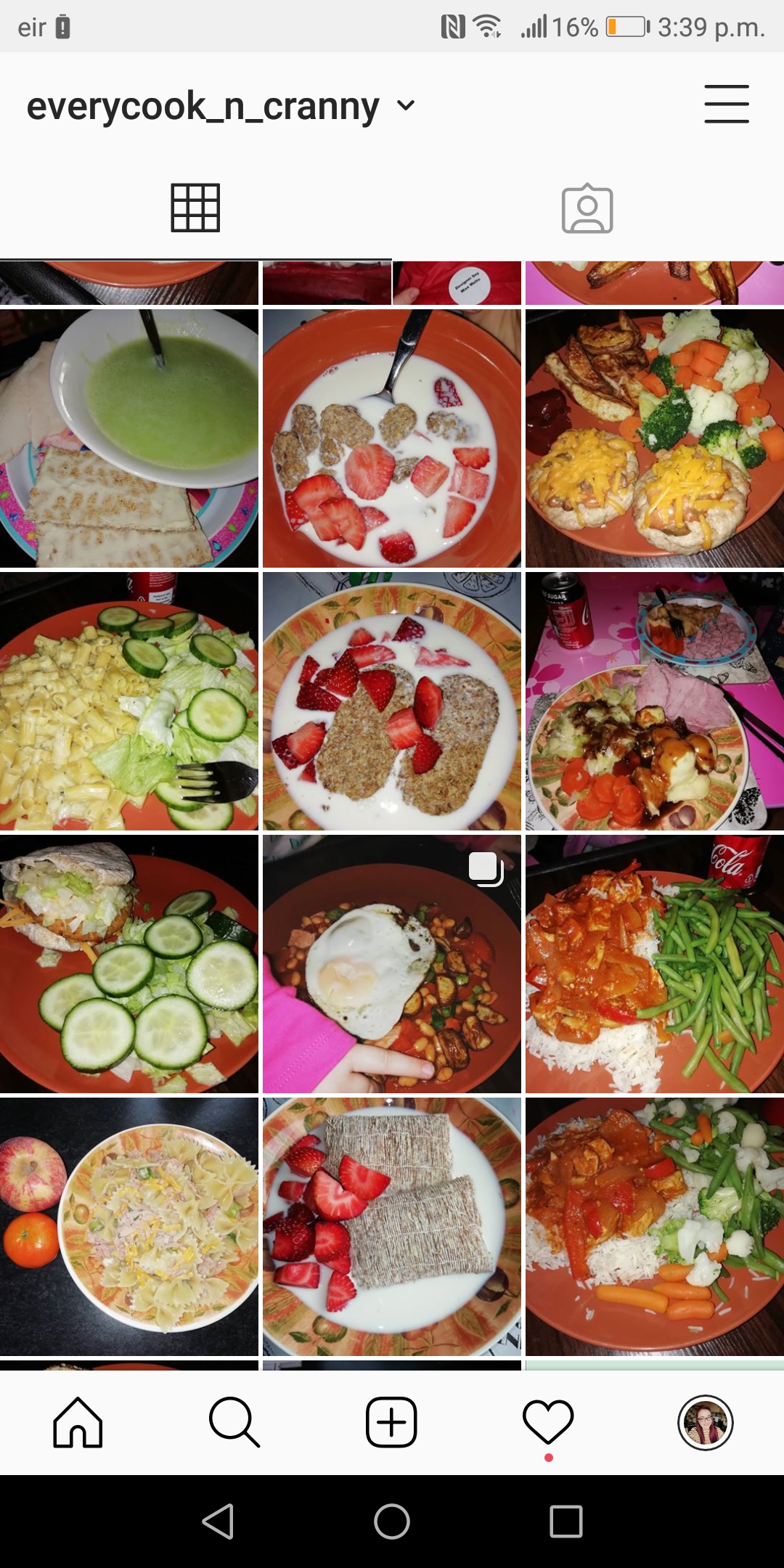
Task: Open the green soup with flatbread post
Action: pos(129,438)
